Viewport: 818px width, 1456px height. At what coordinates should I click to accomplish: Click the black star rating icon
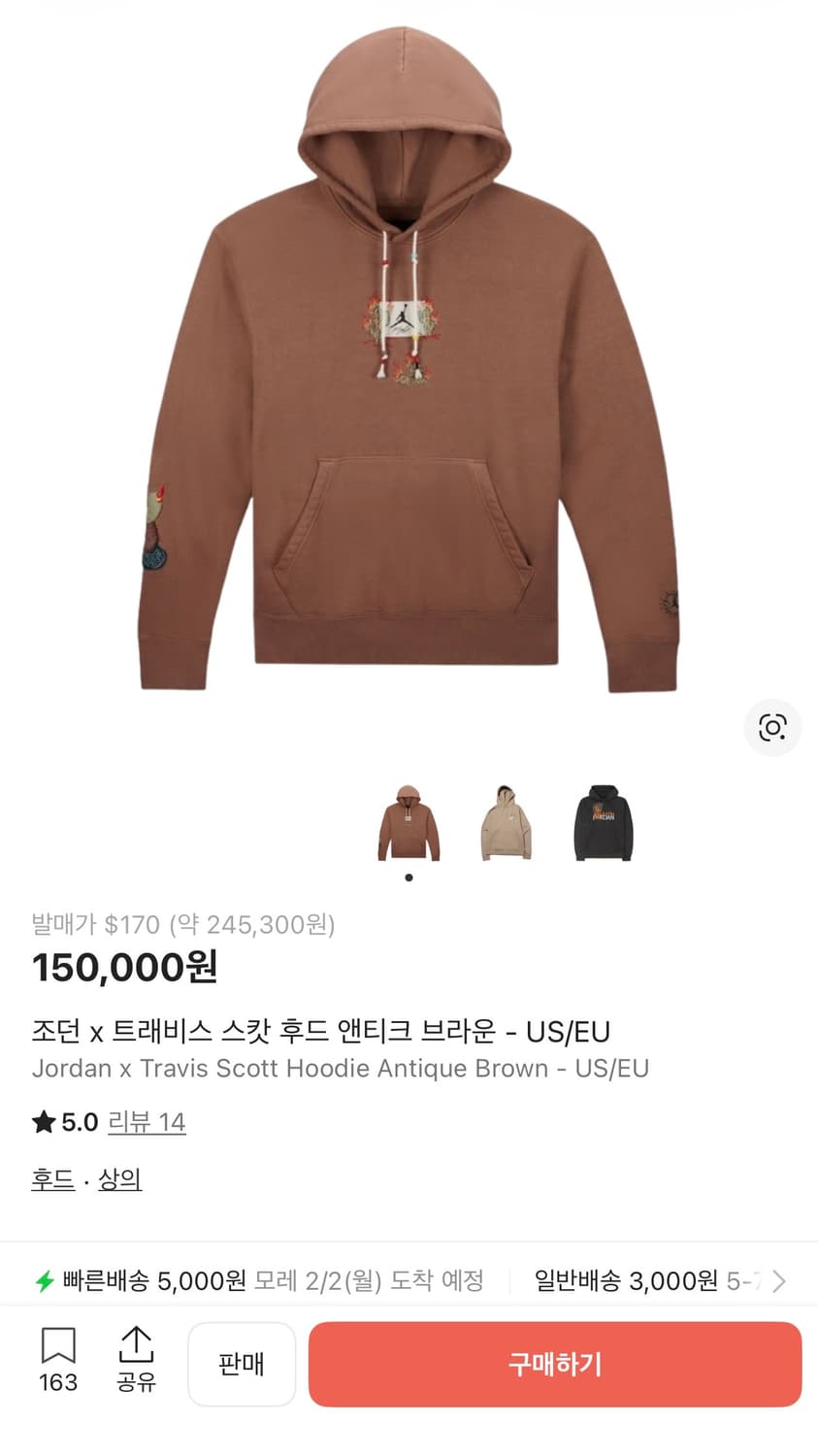[41, 1121]
